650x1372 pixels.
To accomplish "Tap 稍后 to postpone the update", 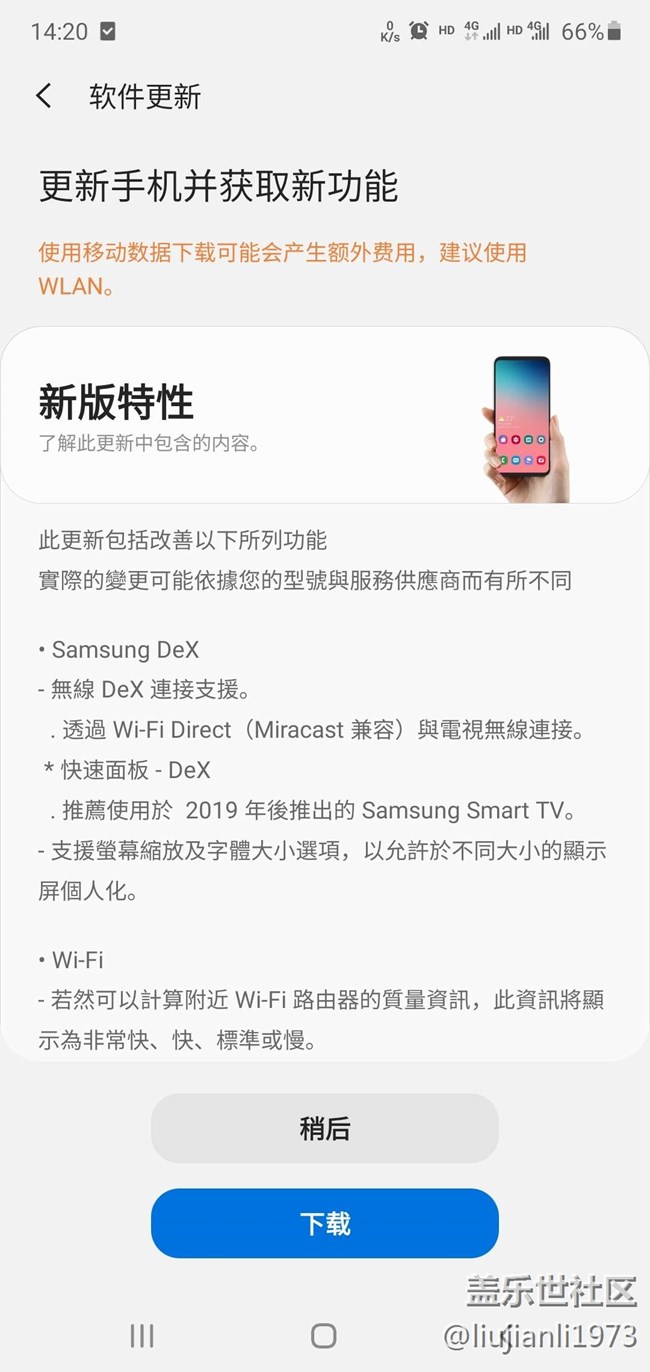I will click(x=324, y=1128).
